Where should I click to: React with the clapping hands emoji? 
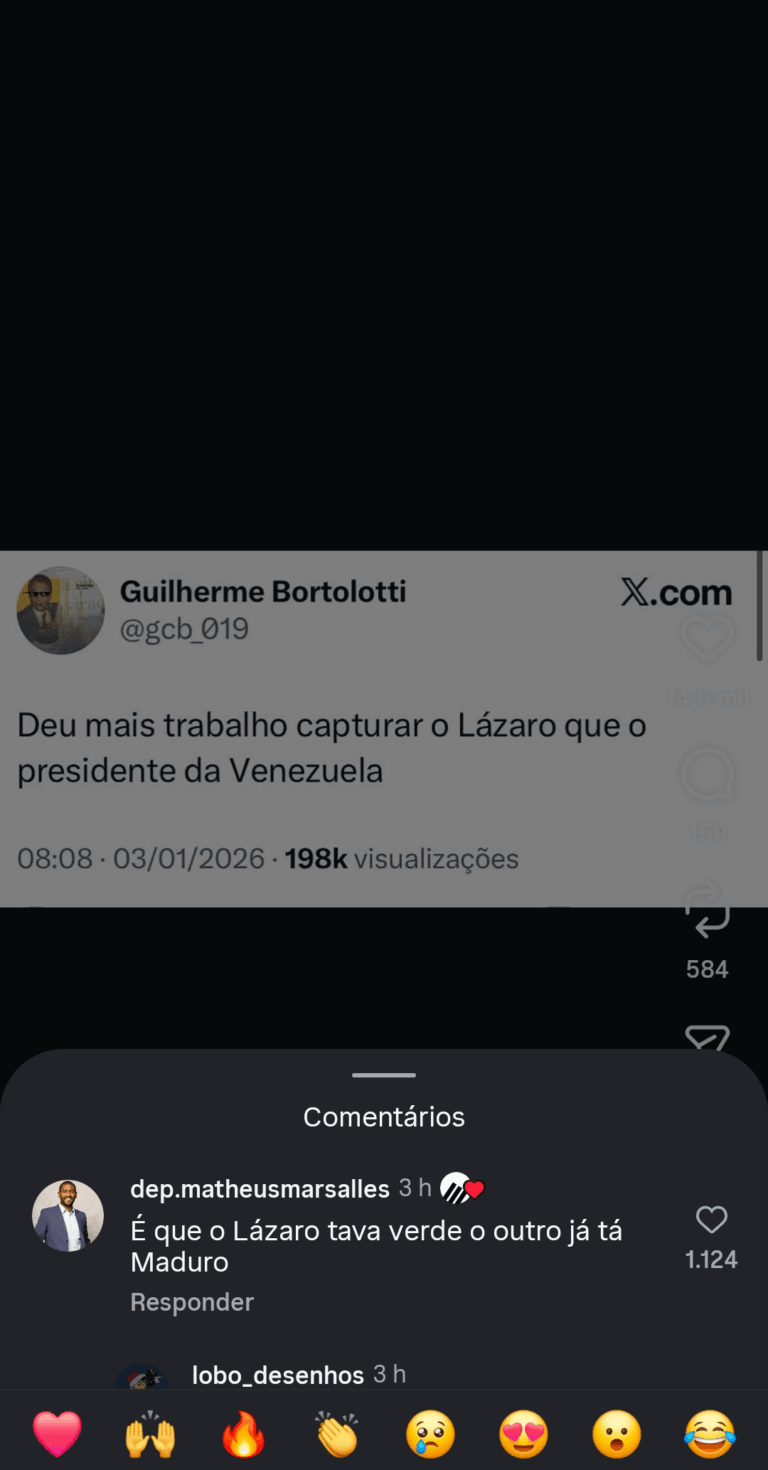pyautogui.click(x=337, y=1435)
